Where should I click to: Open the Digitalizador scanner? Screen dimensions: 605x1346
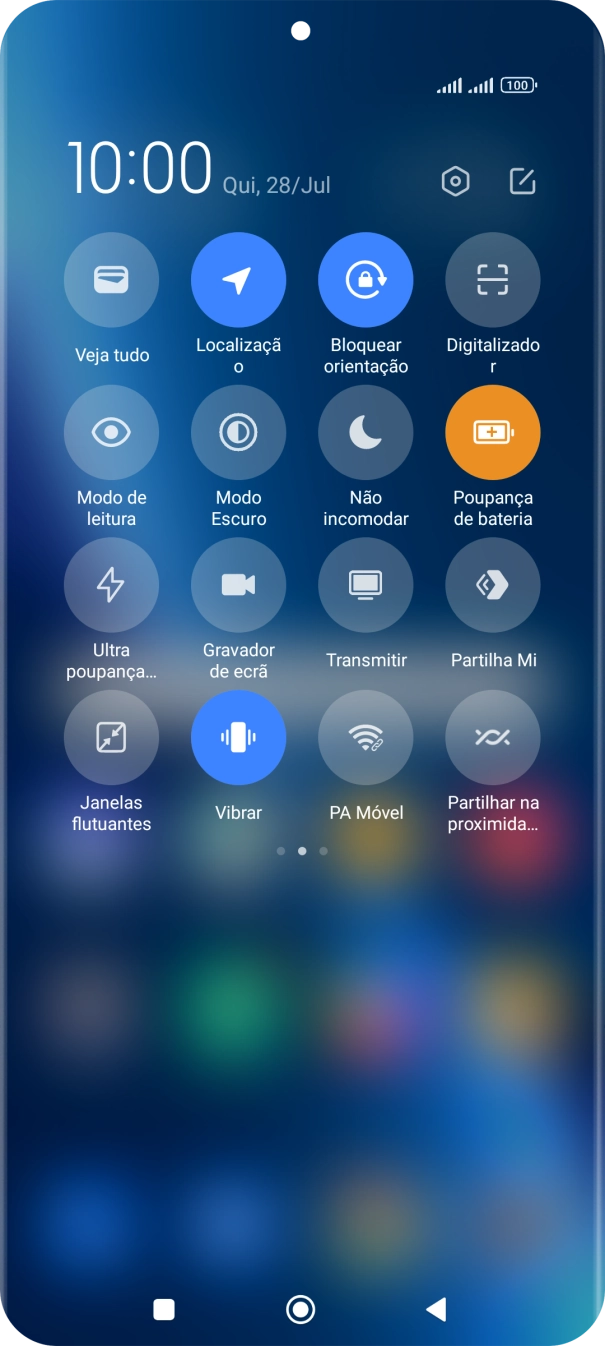(x=492, y=280)
